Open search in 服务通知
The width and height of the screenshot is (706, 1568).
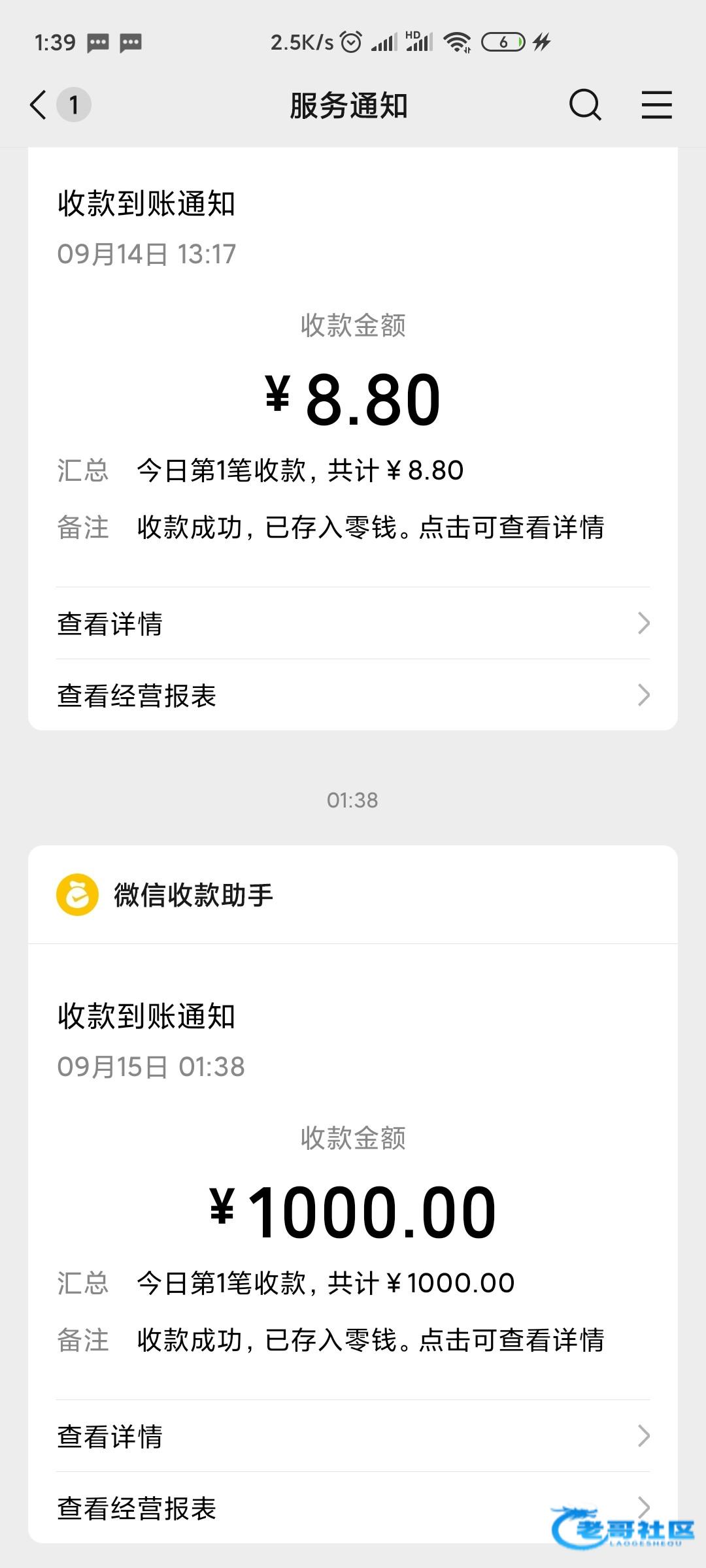tap(584, 105)
